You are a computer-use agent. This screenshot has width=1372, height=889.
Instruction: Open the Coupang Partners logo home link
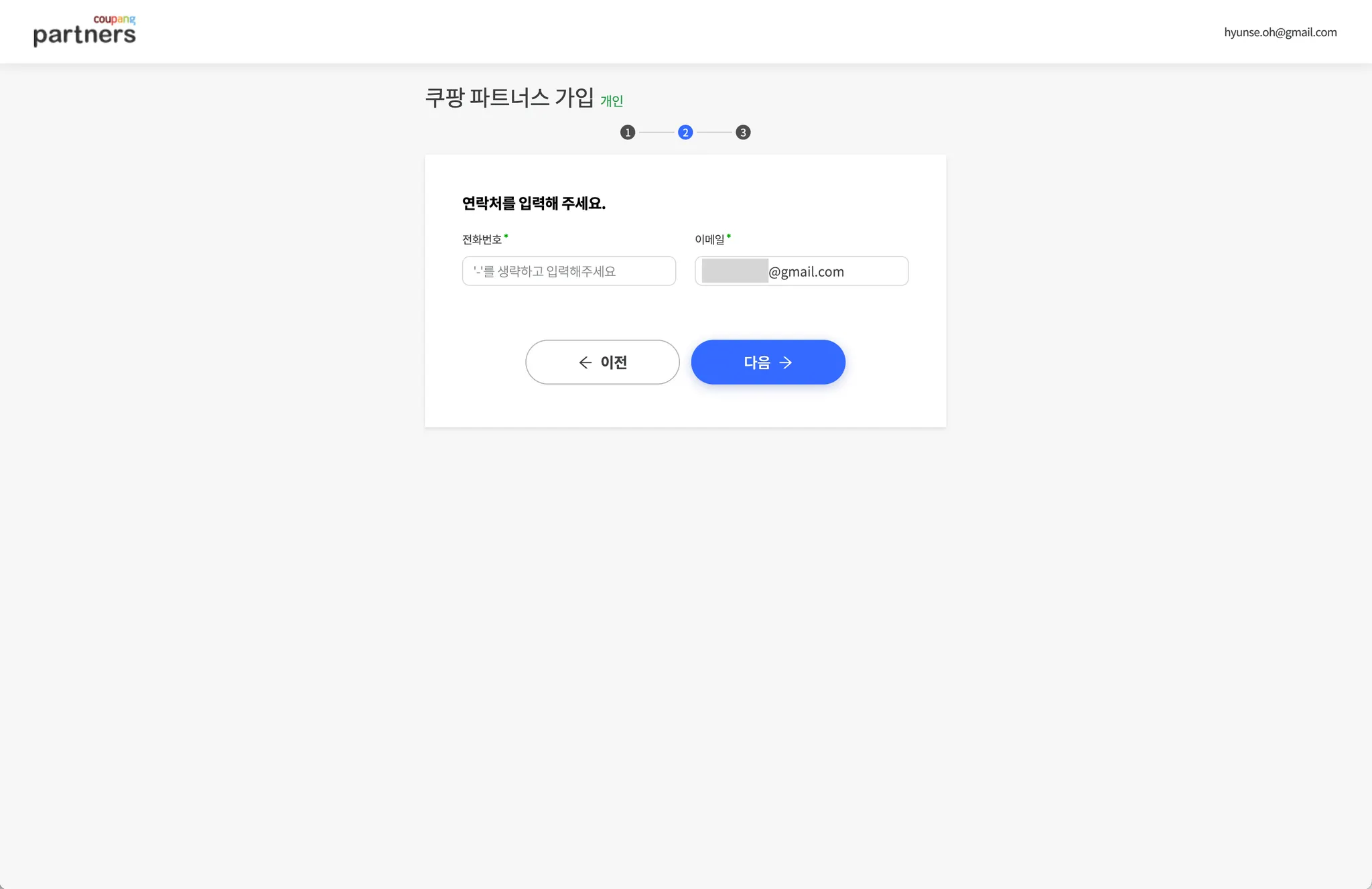[84, 31]
